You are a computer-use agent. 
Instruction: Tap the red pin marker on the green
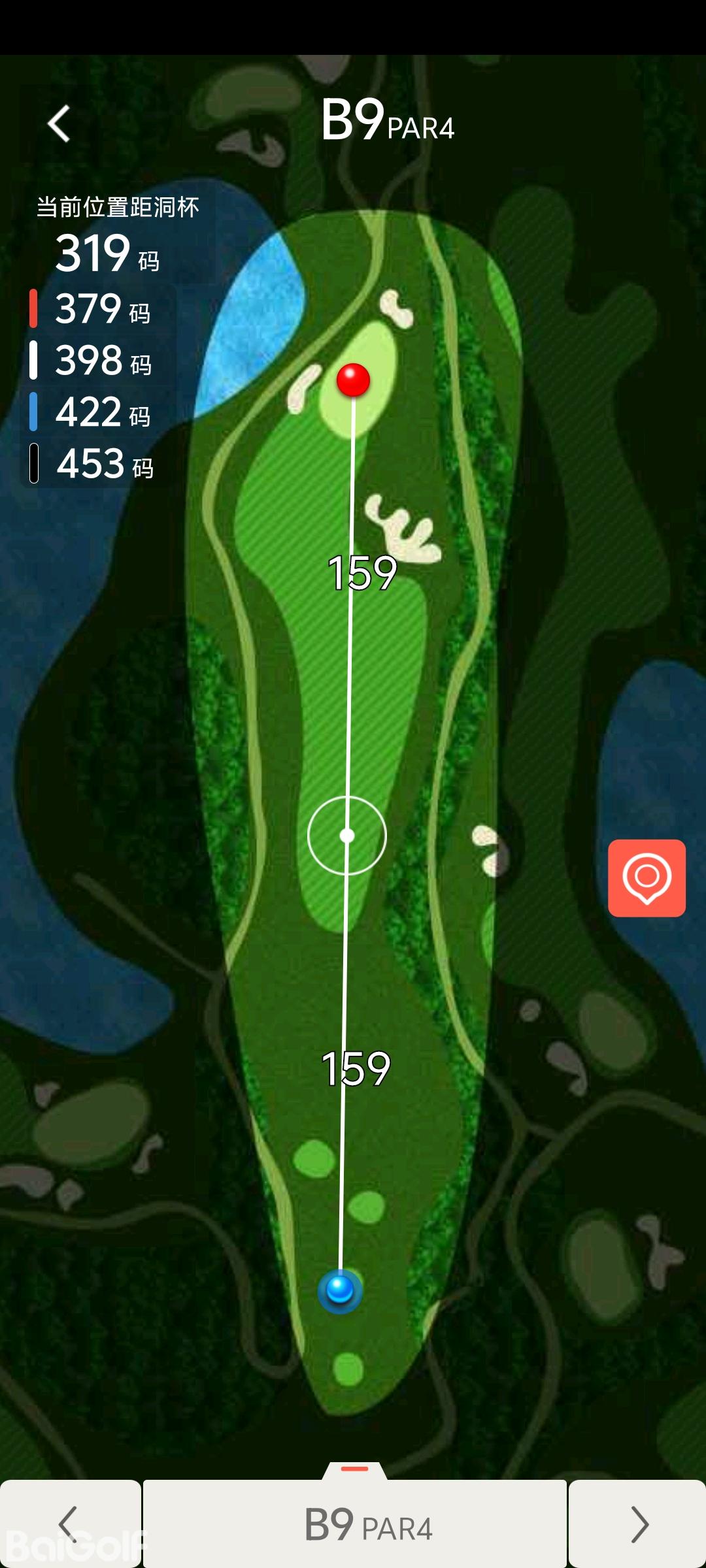(x=353, y=380)
